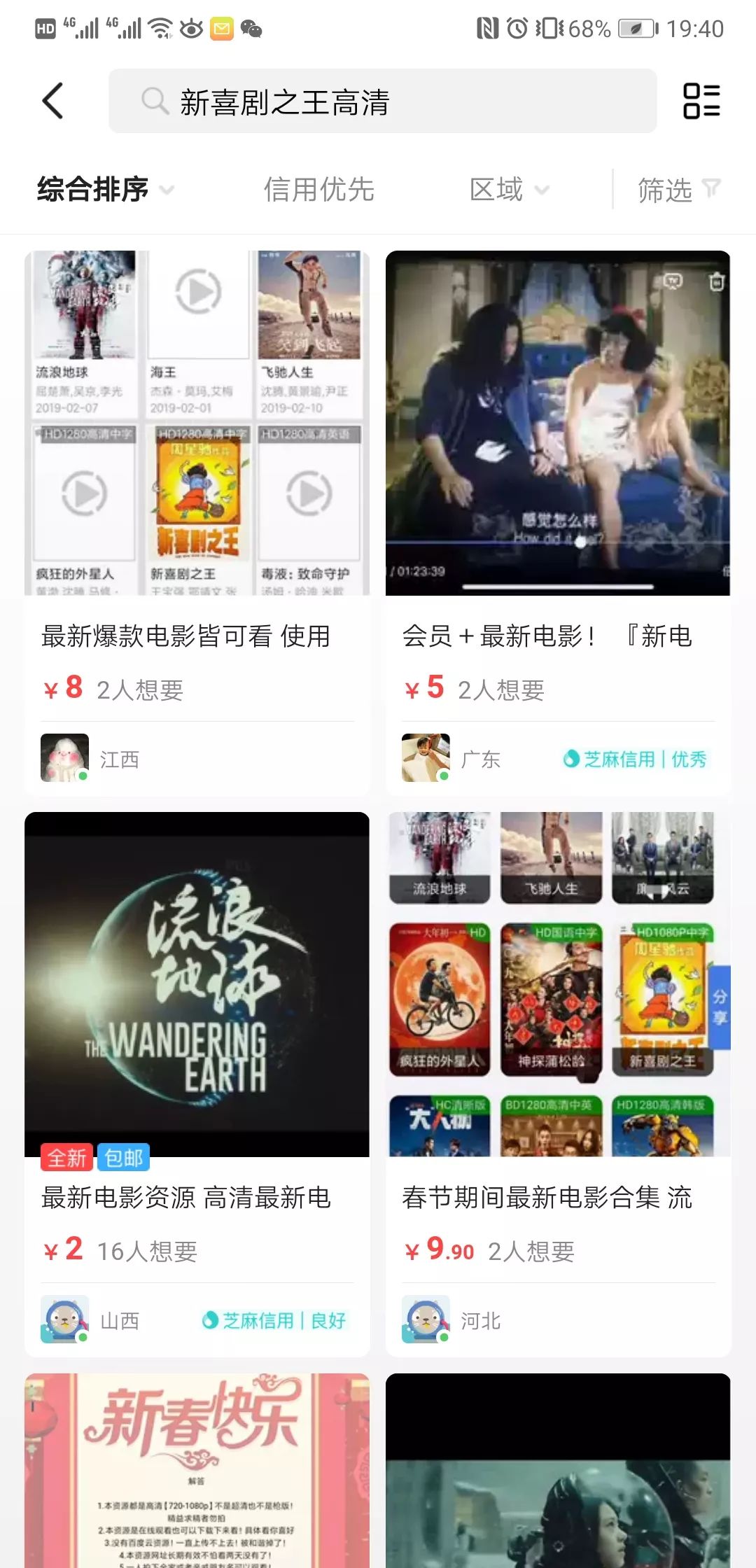View the Guangdong seller's avatar profile
The width and height of the screenshot is (756, 1568).
coord(426,757)
